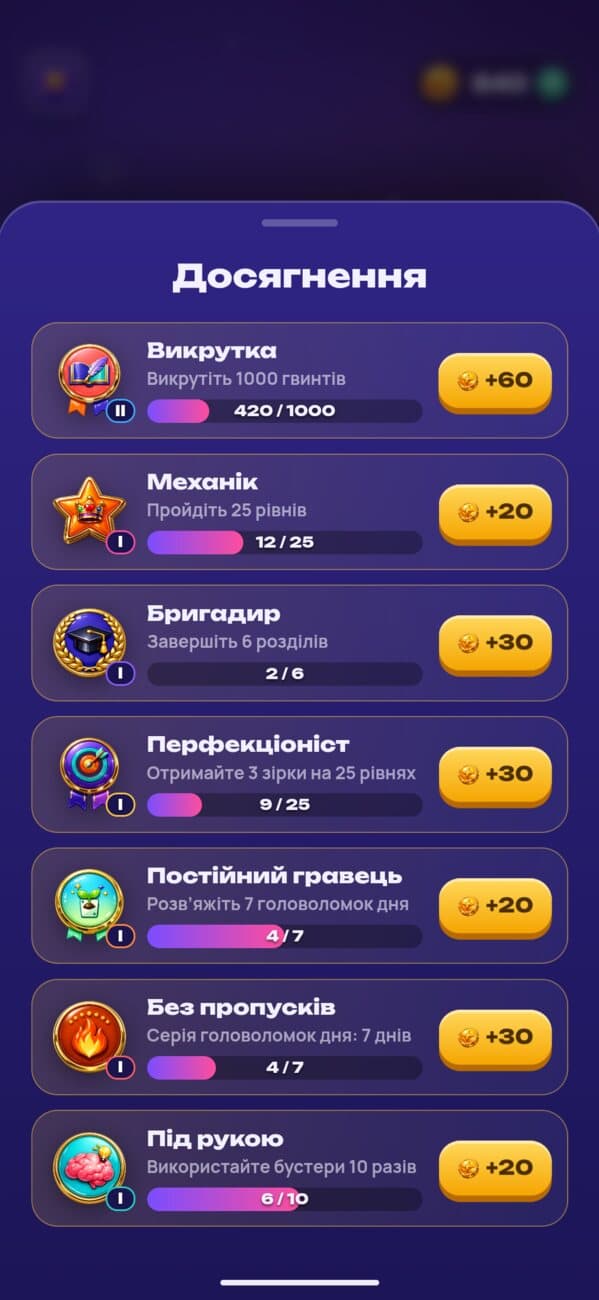Collect the +30 reward for Перфекціоніст

[x=495, y=775]
